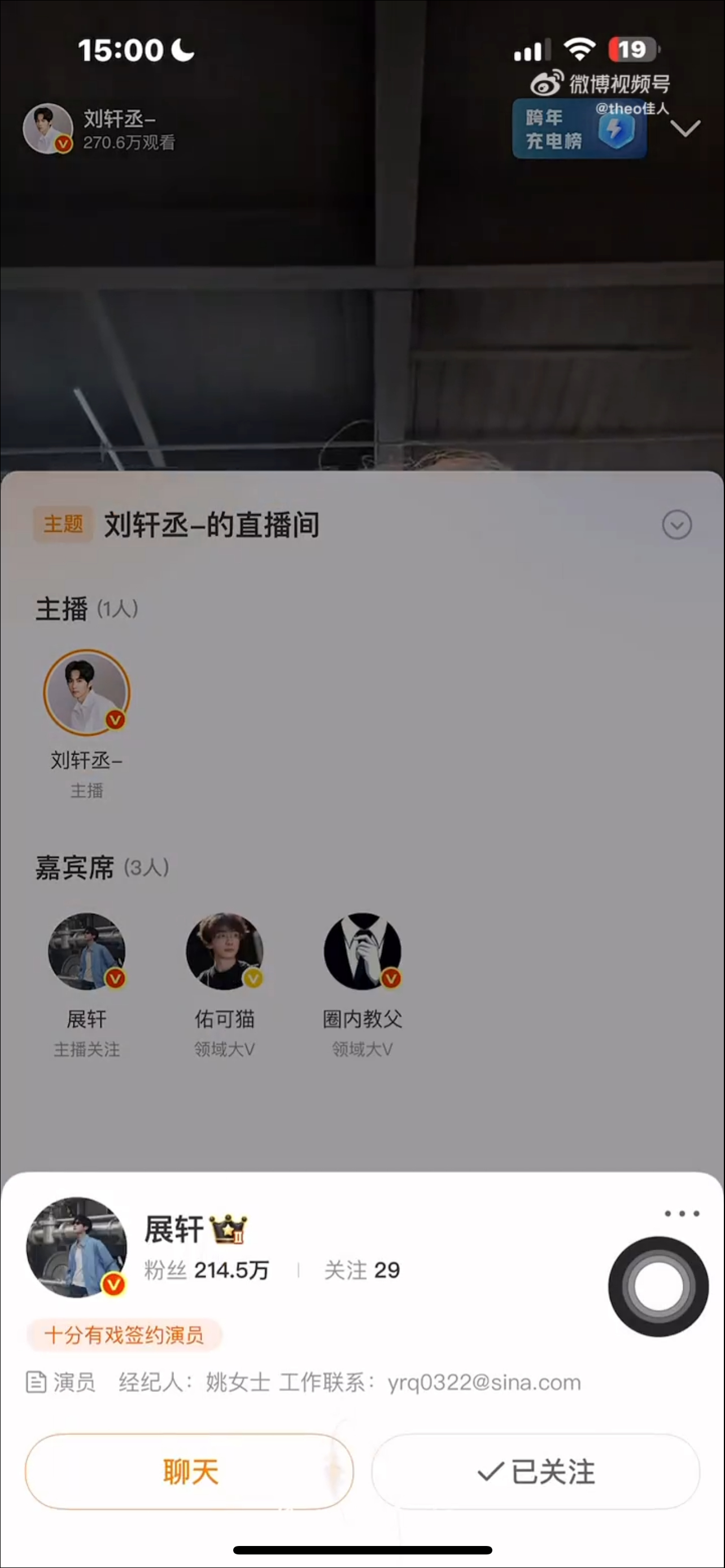This screenshot has width=725, height=1568.
Task: Open the three-dot options menu on profile card
Action: 680,1213
